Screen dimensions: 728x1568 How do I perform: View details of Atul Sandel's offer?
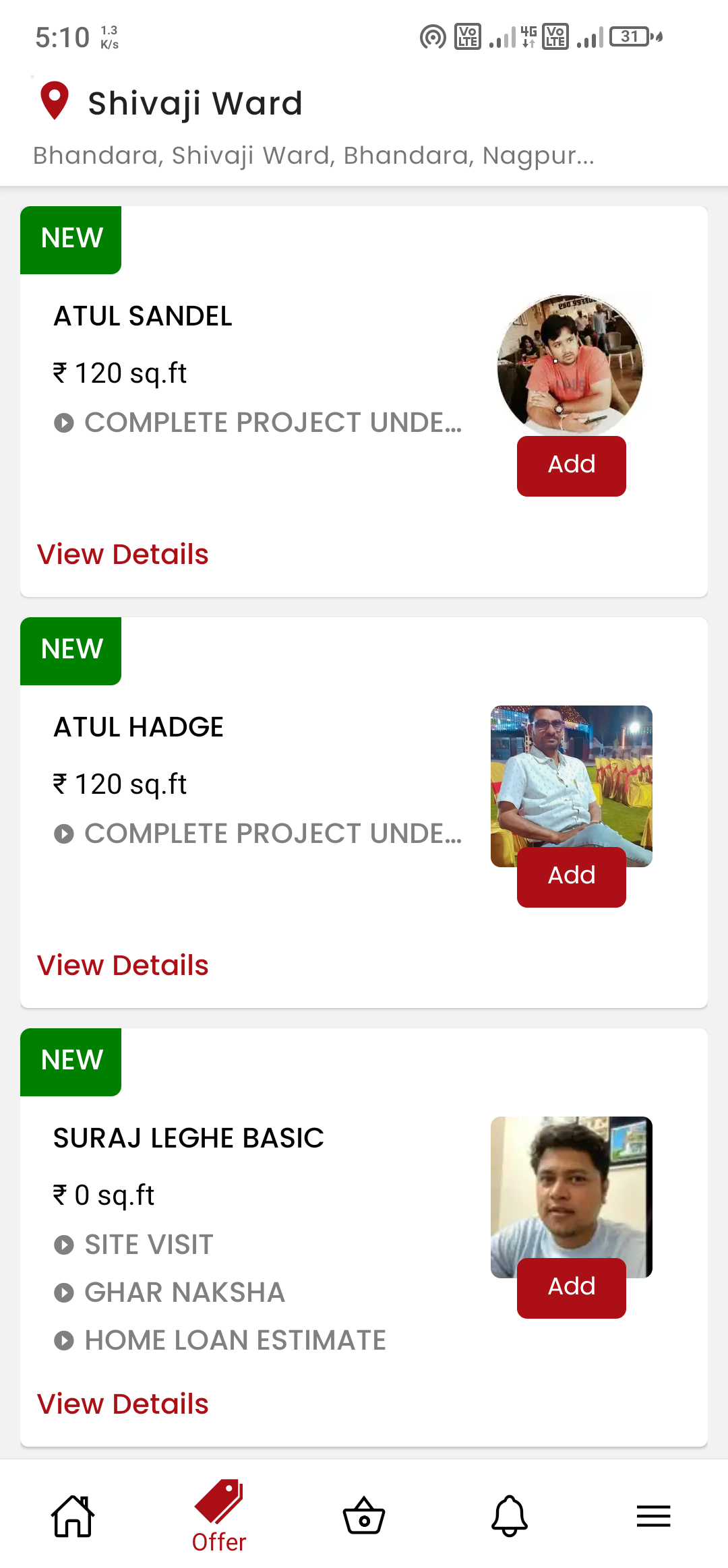[123, 555]
